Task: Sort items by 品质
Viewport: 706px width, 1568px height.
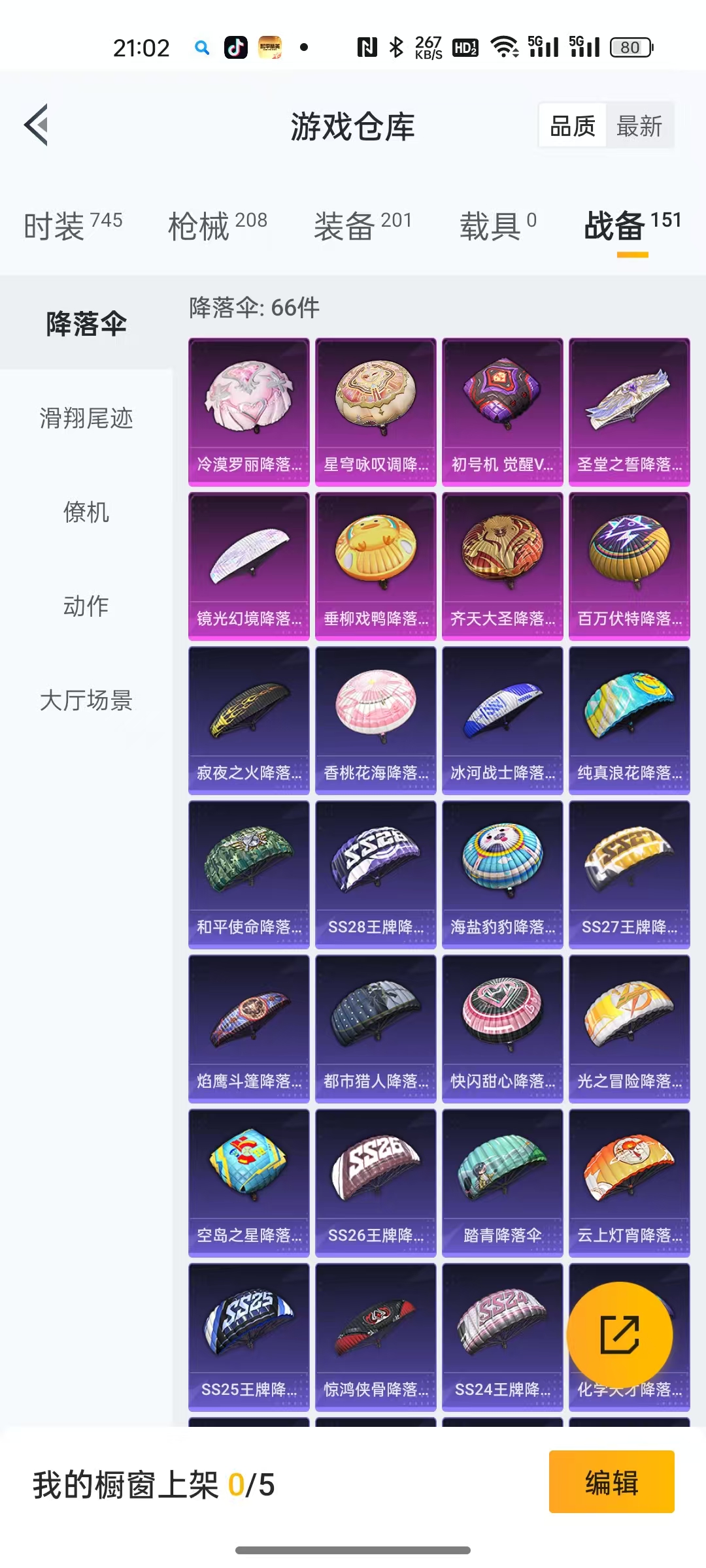Action: coord(573,126)
